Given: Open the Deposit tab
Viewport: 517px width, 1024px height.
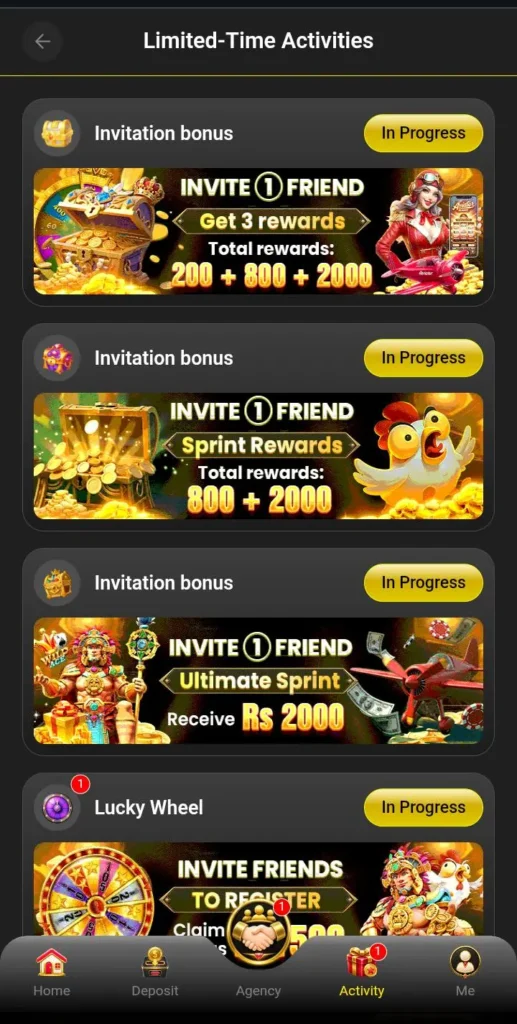Looking at the screenshot, I should click(155, 973).
